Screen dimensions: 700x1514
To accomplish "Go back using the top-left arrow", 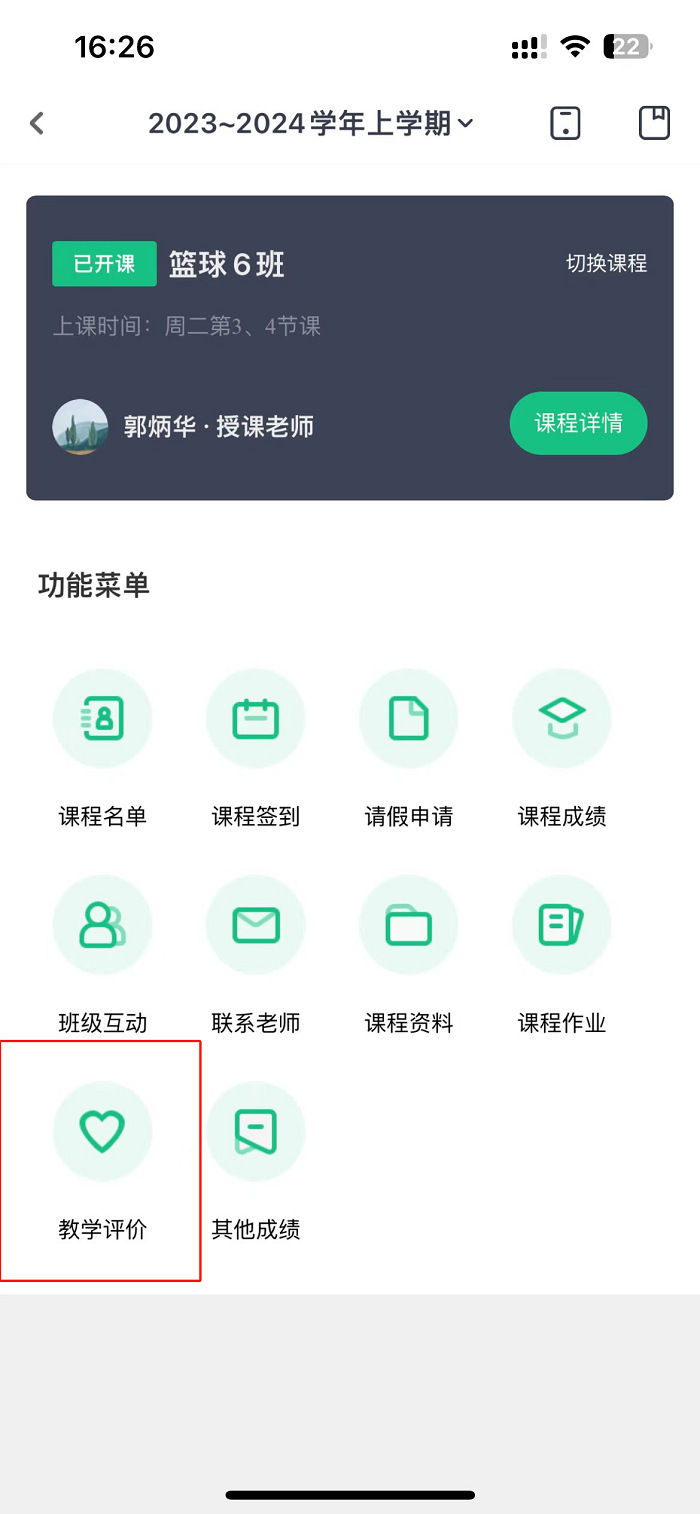I will 38,123.
